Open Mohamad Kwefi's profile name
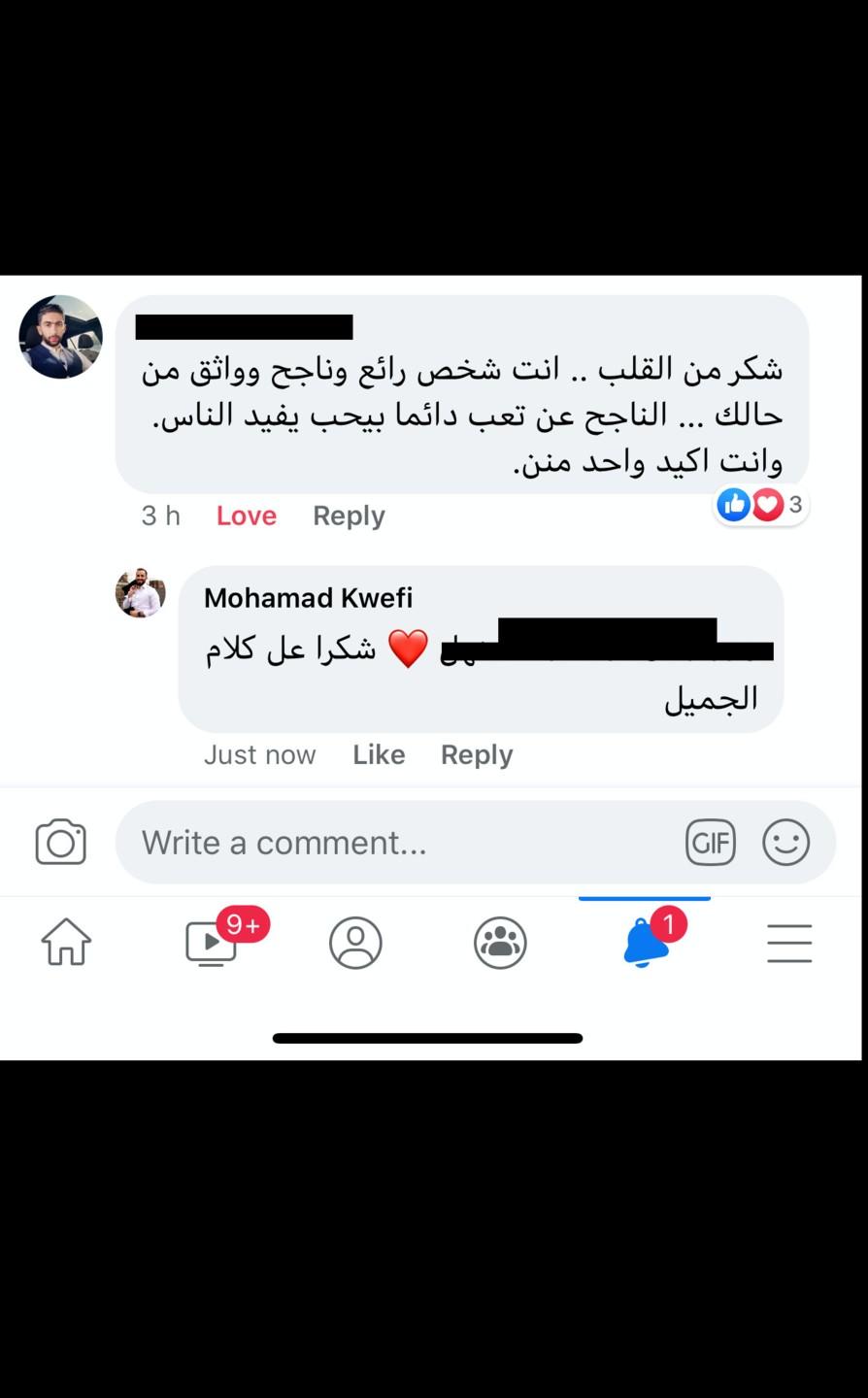The height and width of the screenshot is (1398, 868). coord(308,598)
